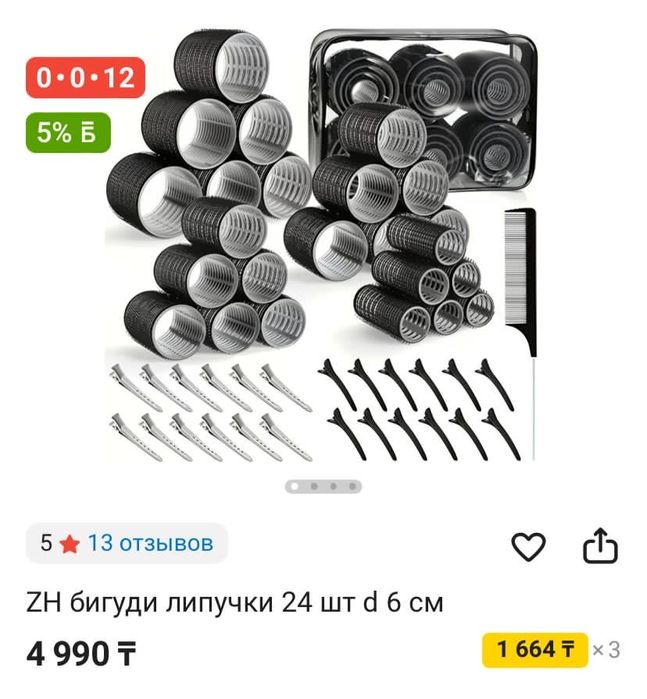The width and height of the screenshot is (647, 699).
Task: Share this product listing
Action: (x=600, y=546)
